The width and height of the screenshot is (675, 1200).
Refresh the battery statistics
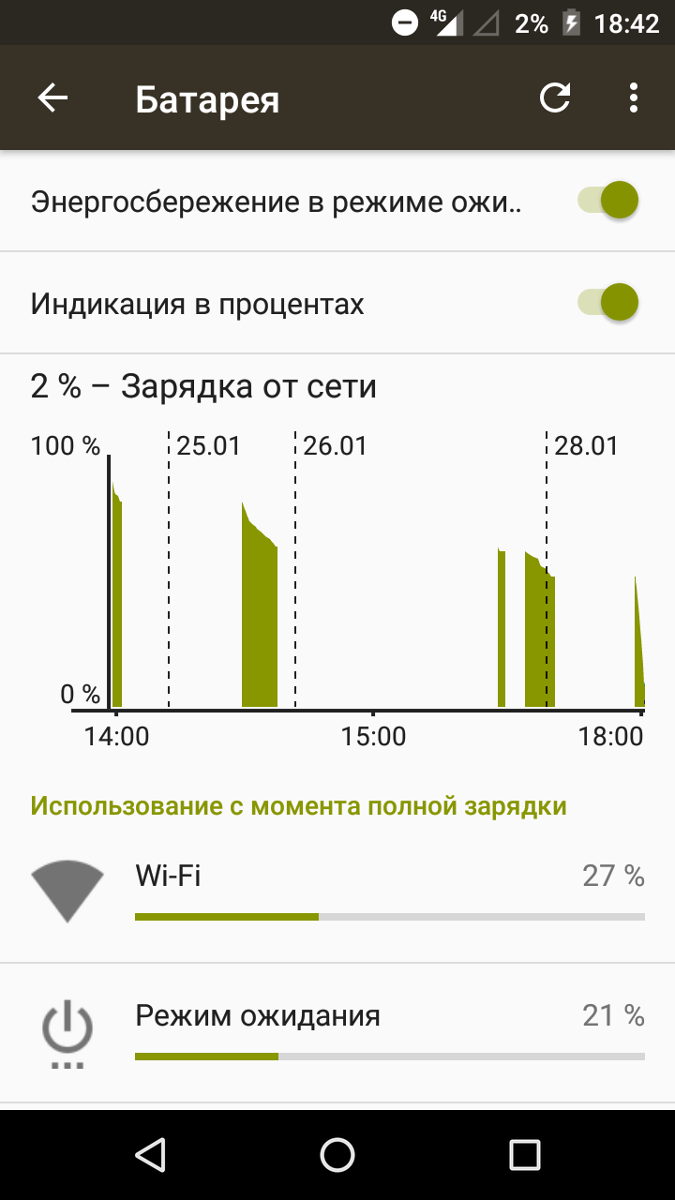tap(555, 98)
